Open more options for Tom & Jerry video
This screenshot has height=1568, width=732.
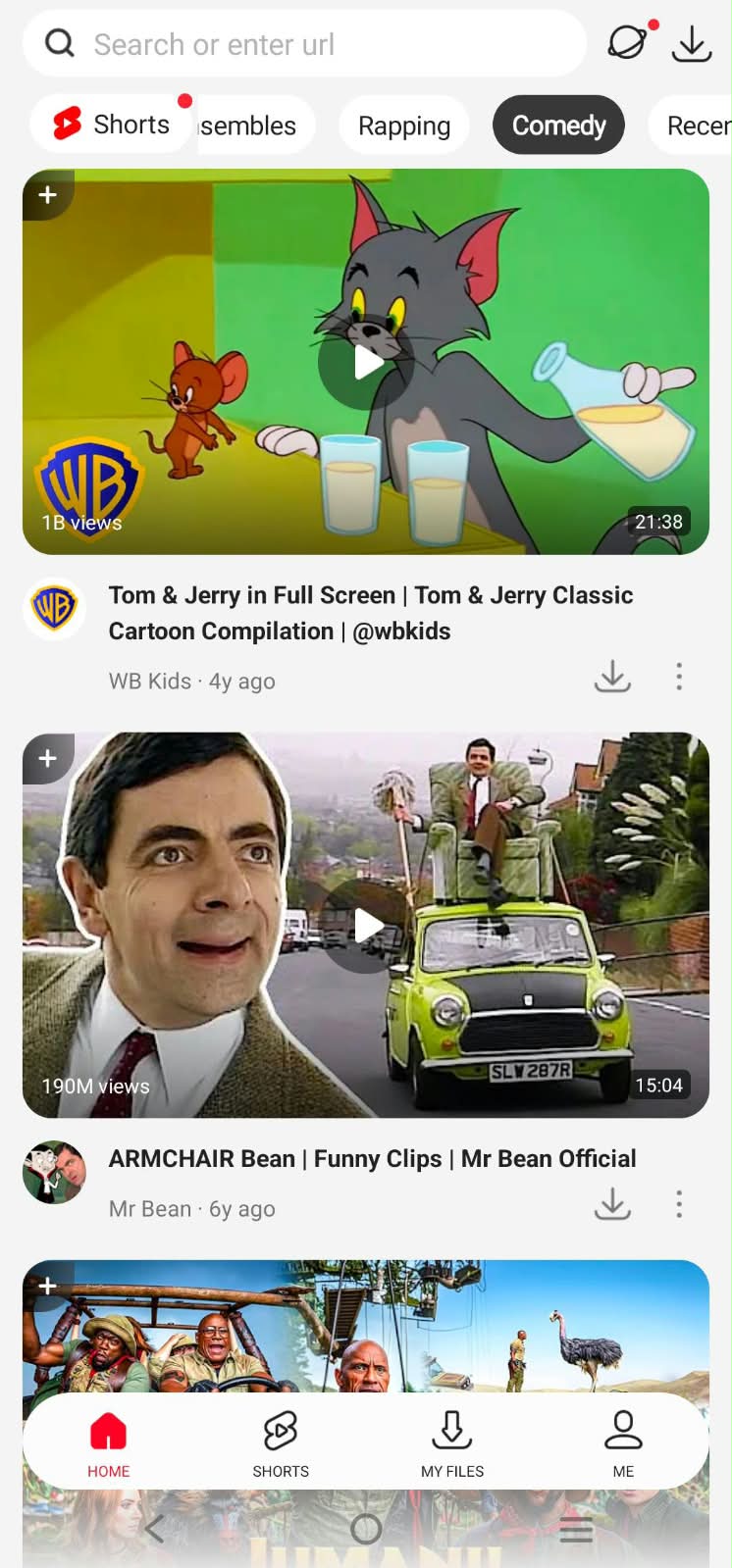pyautogui.click(x=679, y=677)
